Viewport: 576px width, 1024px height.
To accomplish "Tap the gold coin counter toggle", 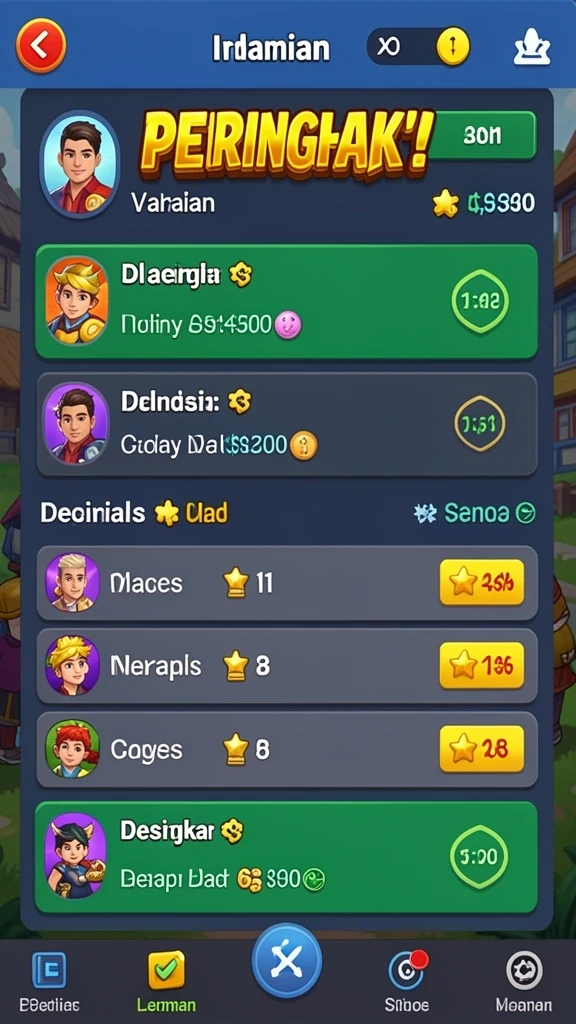I will pos(419,46).
